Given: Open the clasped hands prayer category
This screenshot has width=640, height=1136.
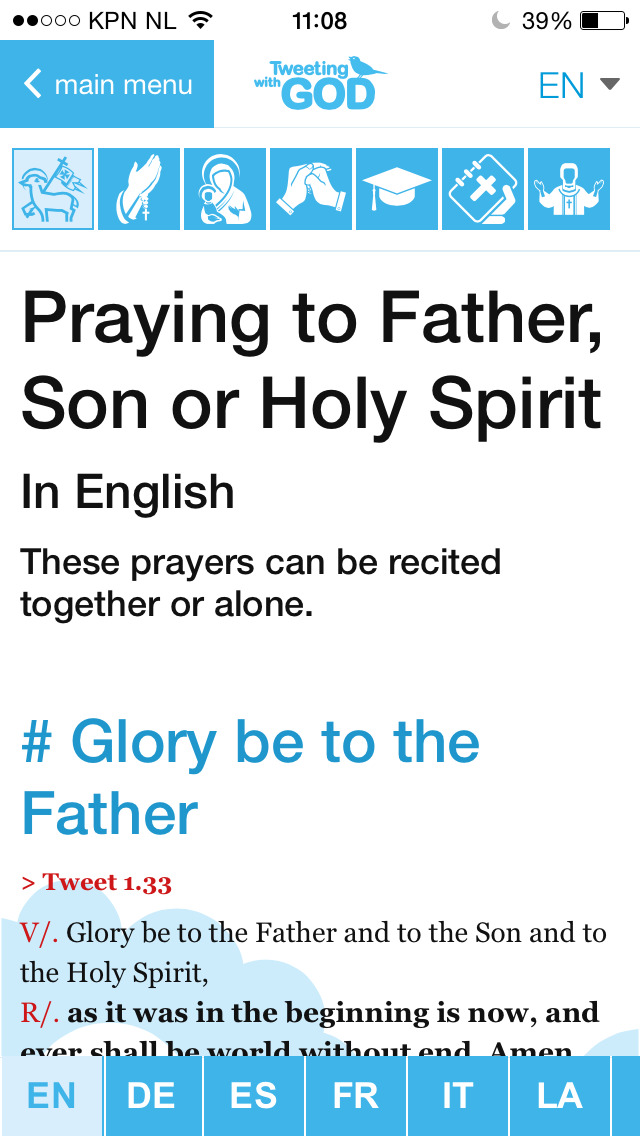Looking at the screenshot, I should pyautogui.click(x=311, y=189).
